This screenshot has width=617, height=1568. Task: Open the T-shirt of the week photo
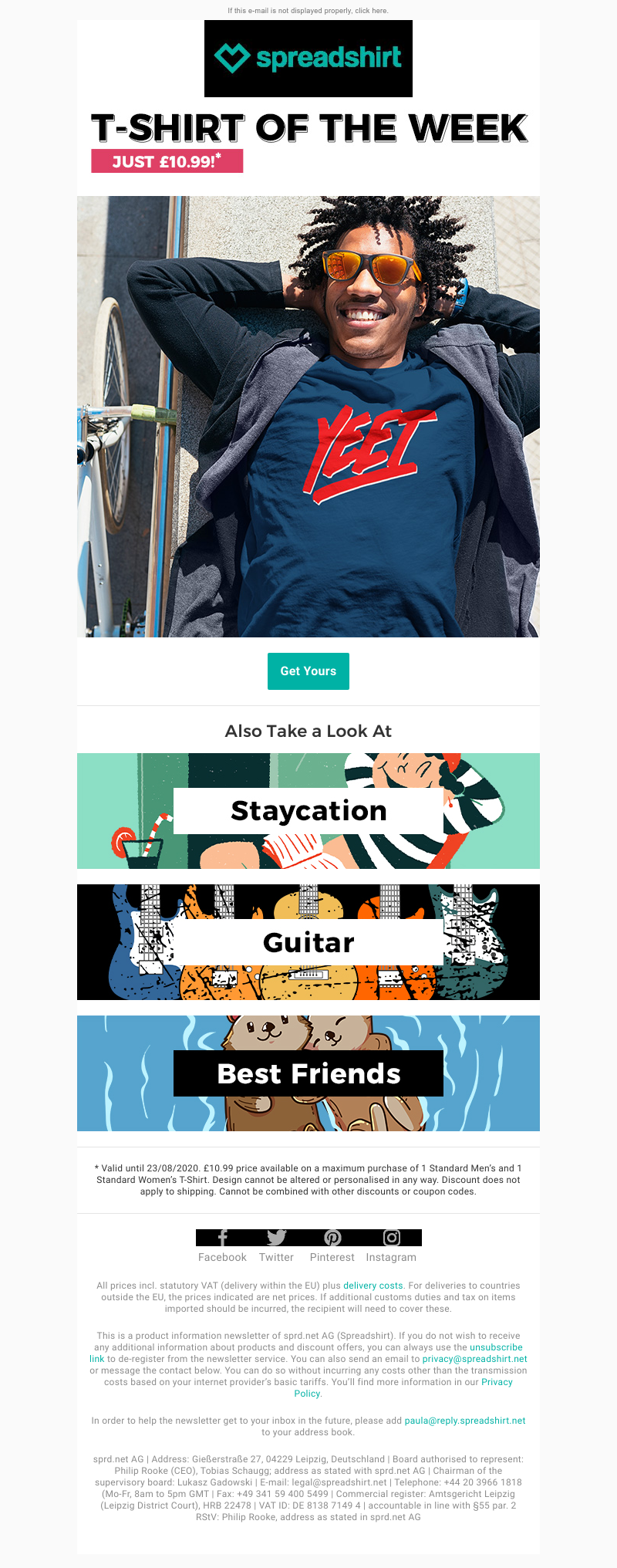tap(308, 417)
